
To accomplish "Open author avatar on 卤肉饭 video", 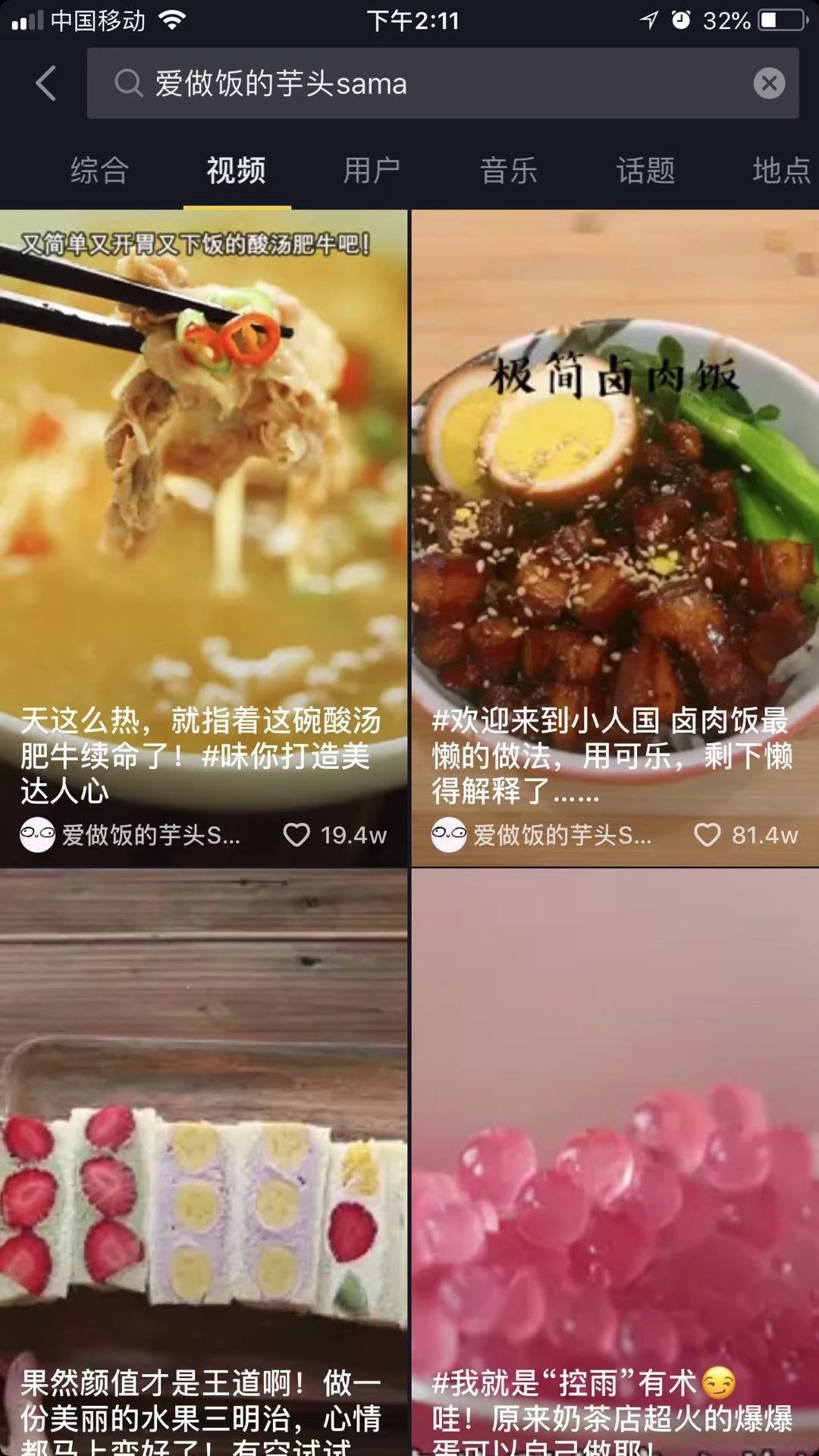I will coord(448,835).
